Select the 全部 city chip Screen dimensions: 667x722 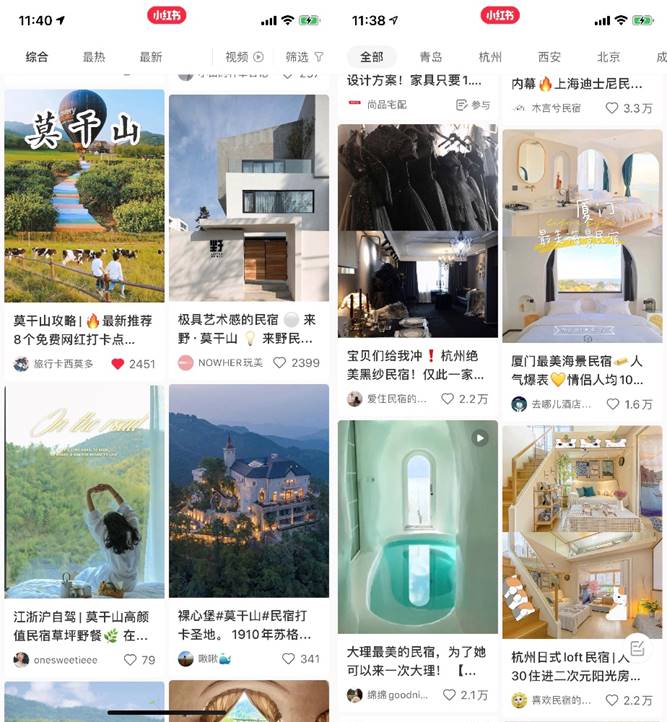tap(371, 57)
